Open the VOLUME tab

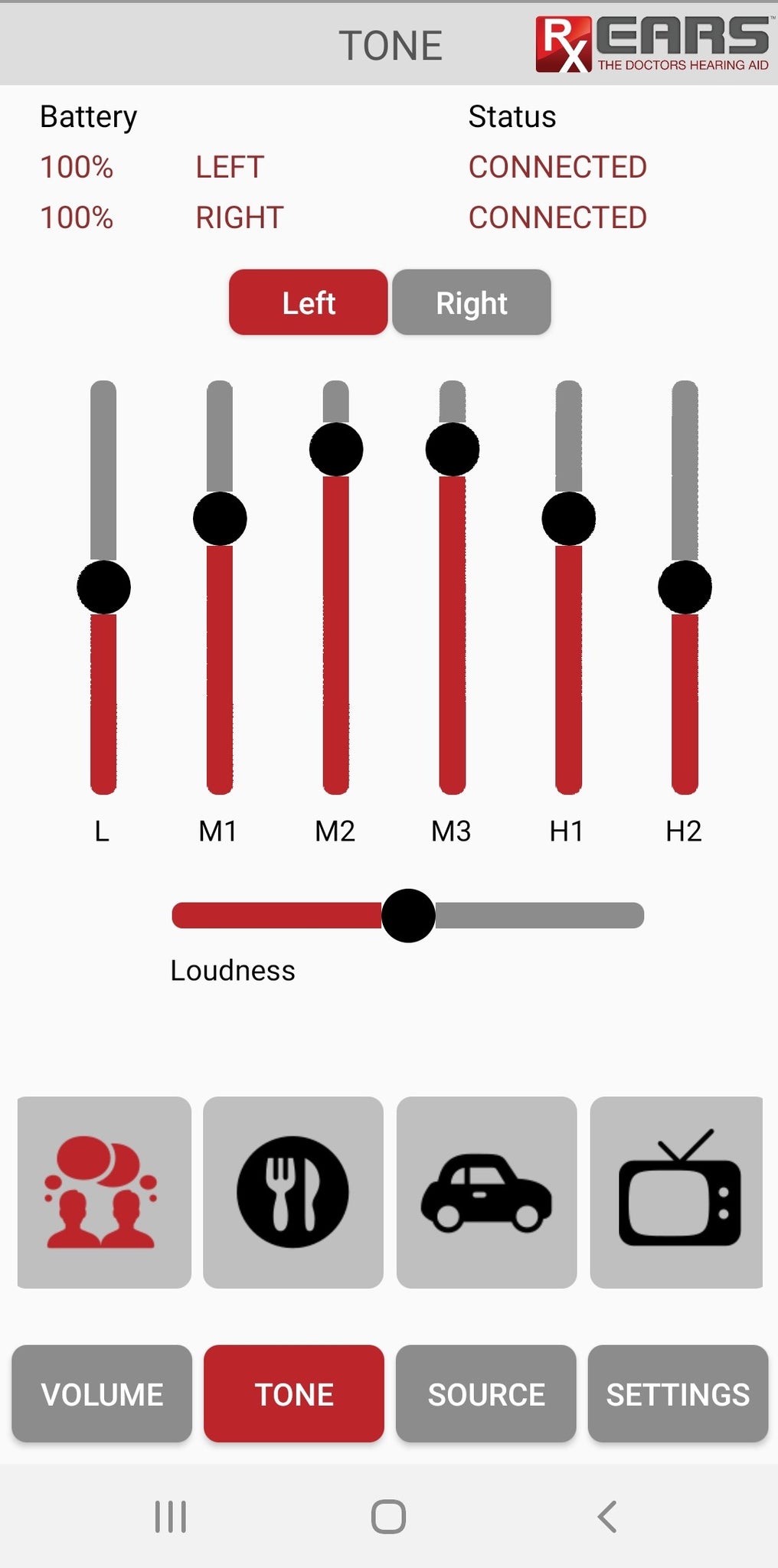point(102,1393)
